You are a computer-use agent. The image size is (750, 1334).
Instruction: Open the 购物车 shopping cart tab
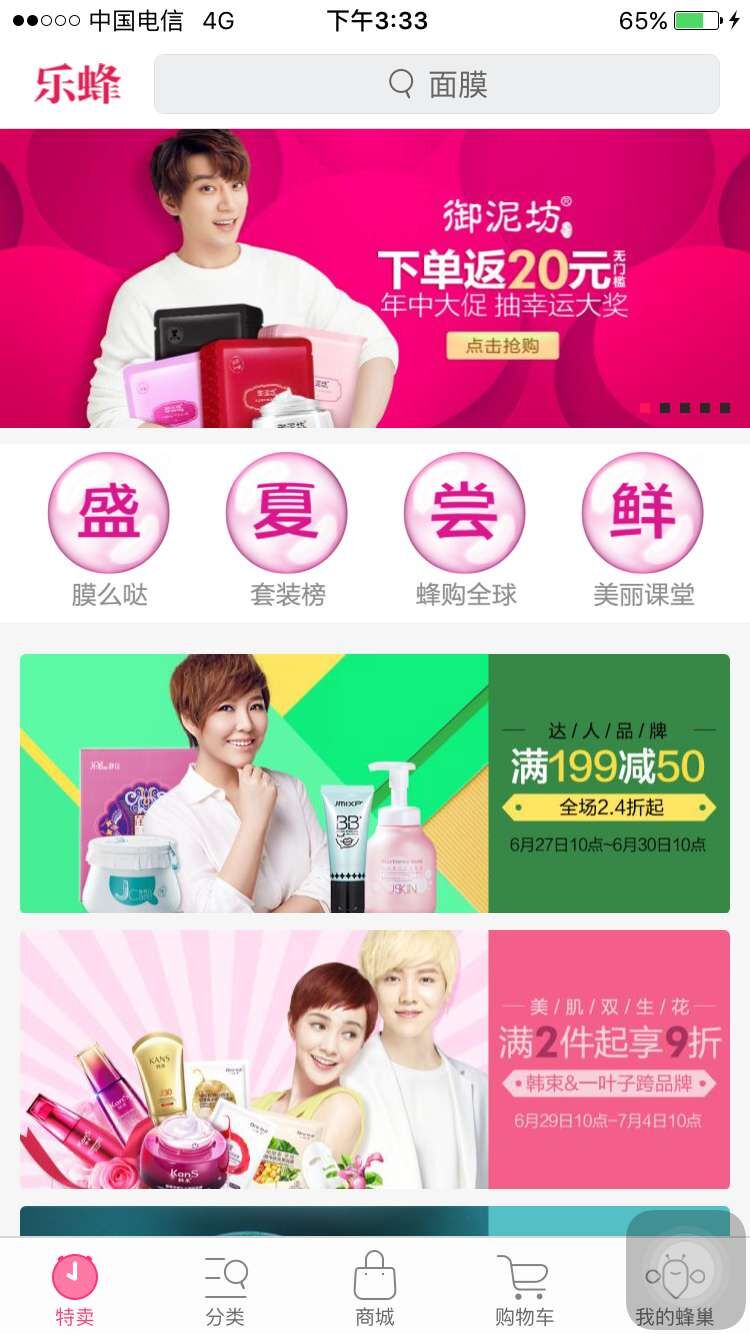pos(524,1288)
